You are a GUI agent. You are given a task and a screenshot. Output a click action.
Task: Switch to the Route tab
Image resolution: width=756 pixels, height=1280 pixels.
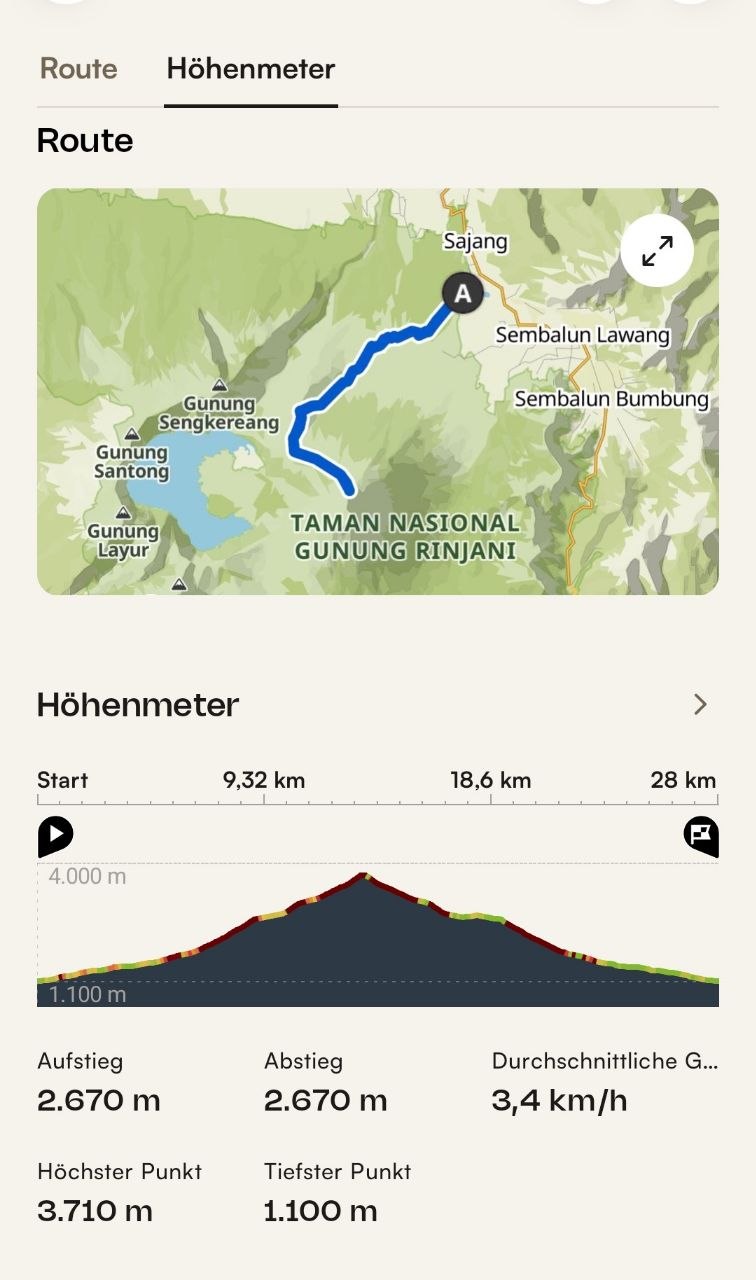coord(78,69)
